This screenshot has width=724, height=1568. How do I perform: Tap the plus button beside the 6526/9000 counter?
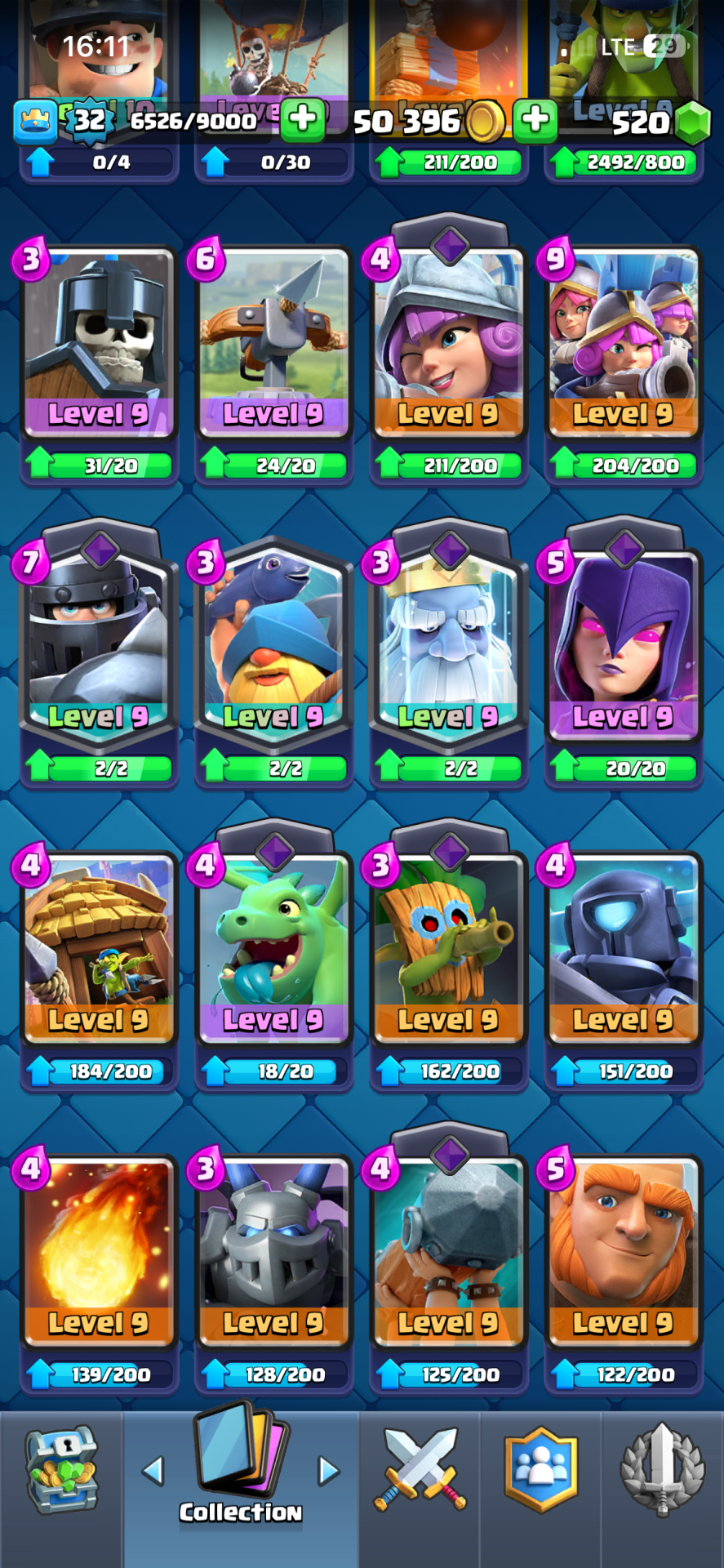[x=303, y=120]
